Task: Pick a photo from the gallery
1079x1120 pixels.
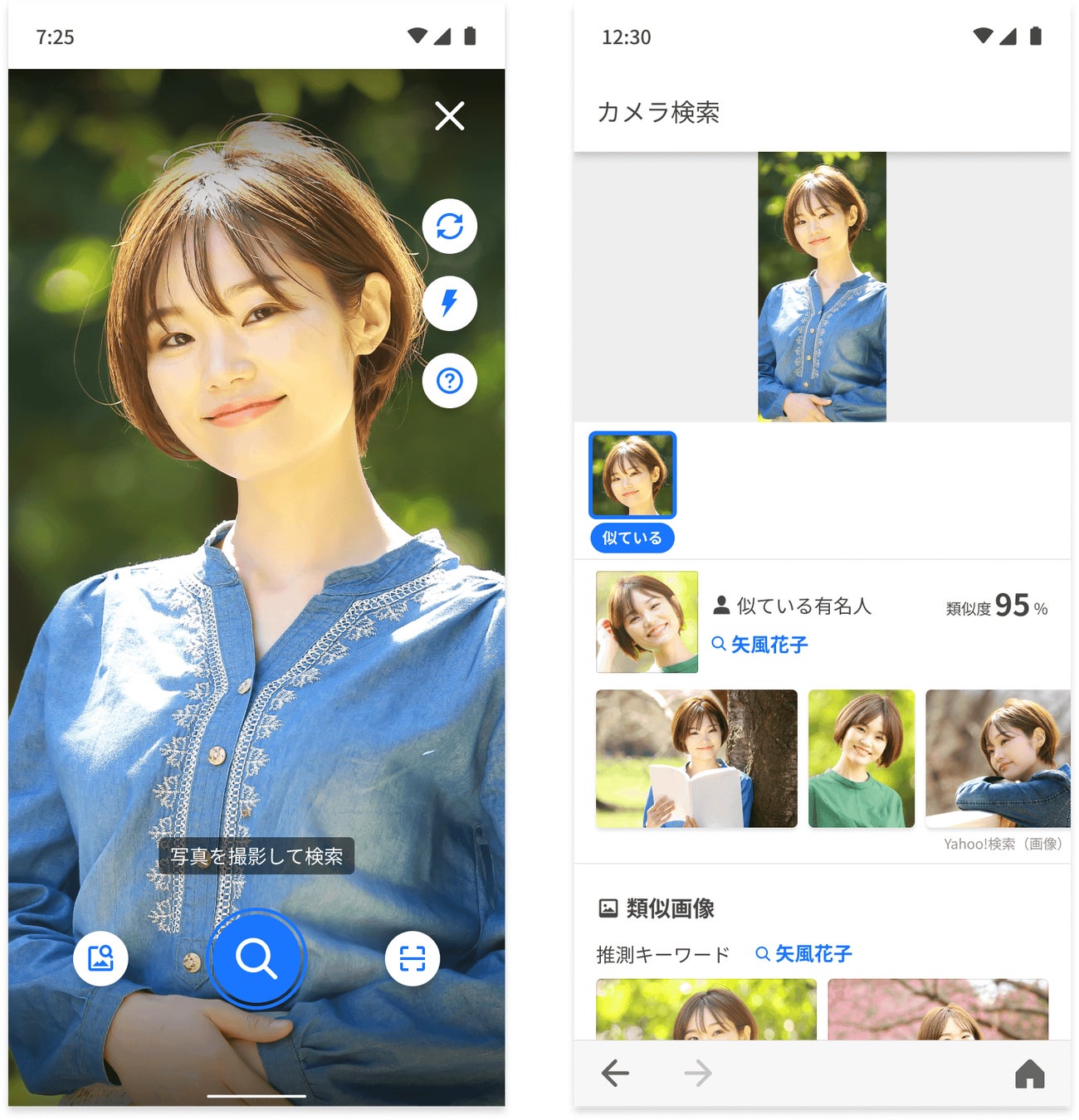Action: tap(100, 958)
